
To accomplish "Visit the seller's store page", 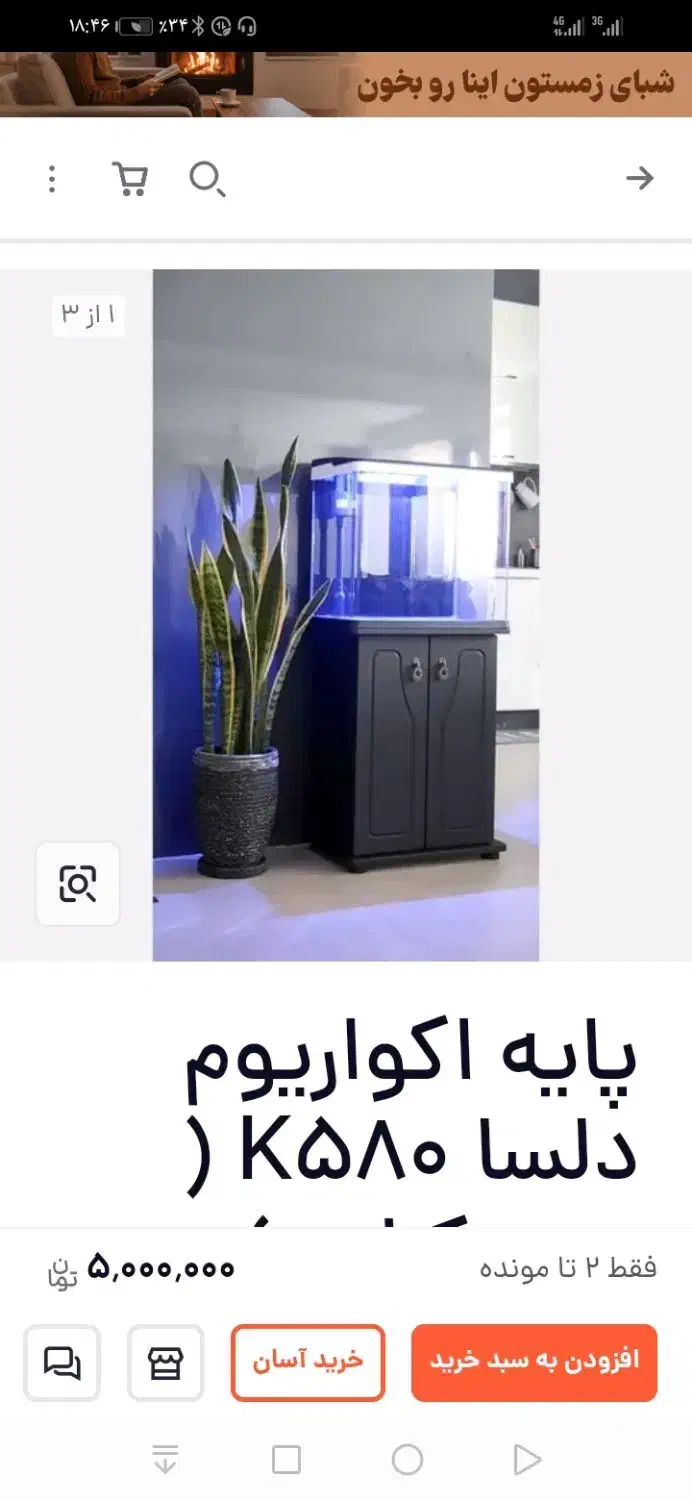I will (x=165, y=1362).
